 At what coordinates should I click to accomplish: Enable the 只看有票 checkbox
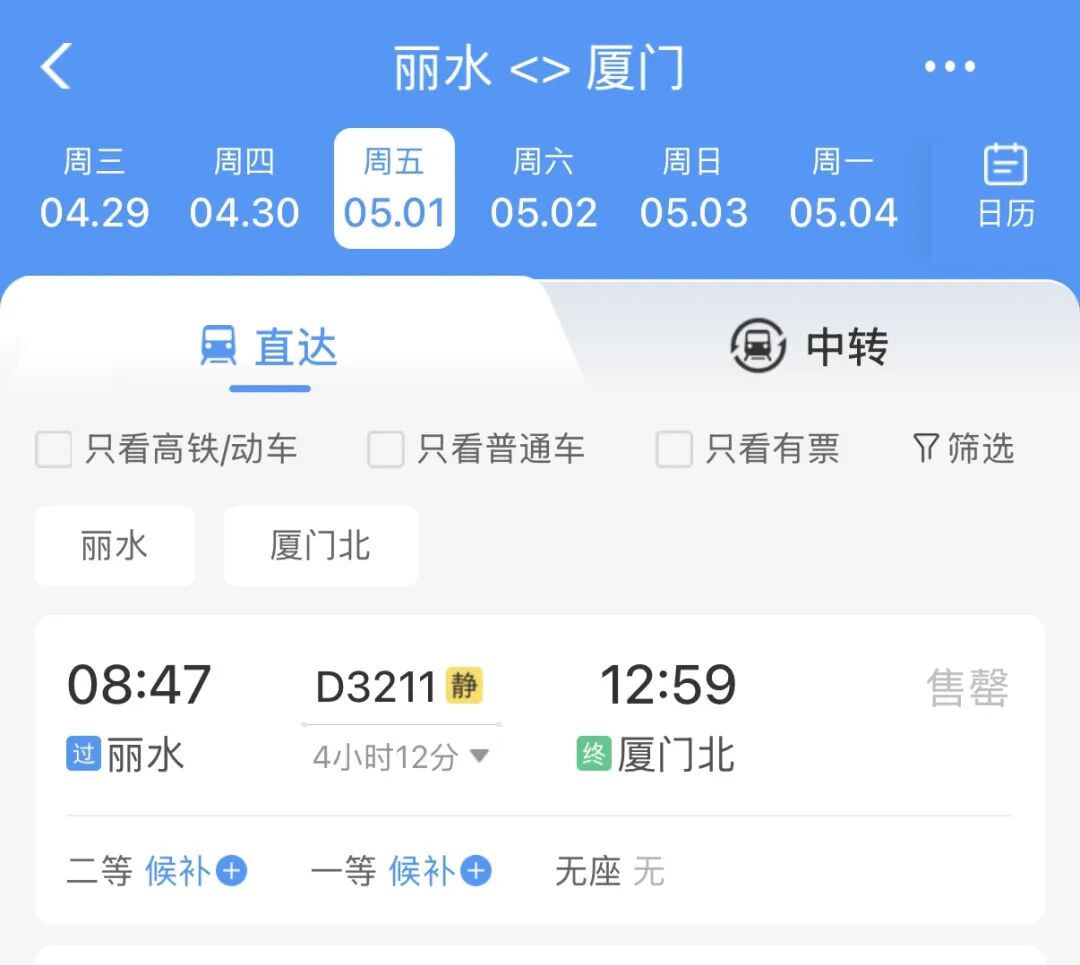point(674,450)
